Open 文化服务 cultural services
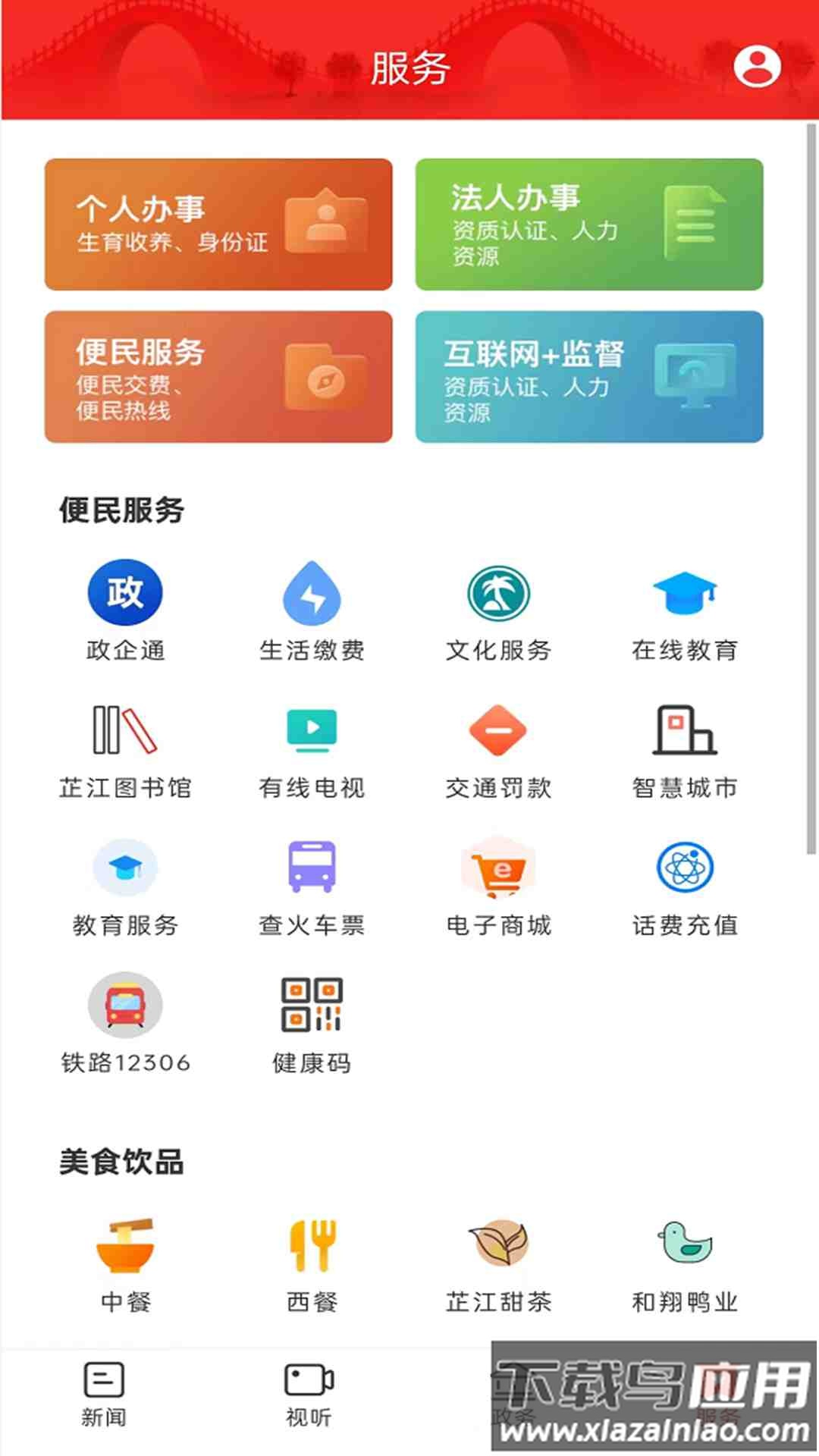 (497, 597)
